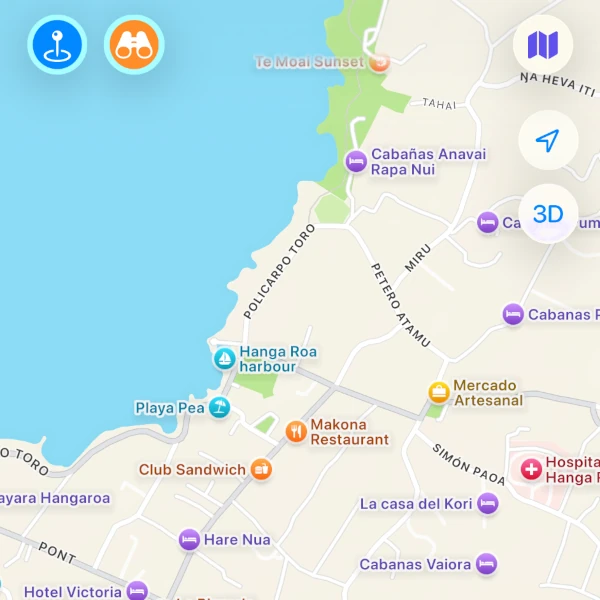
Task: Select the Cabanas Vaiora marker
Action: click(486, 564)
